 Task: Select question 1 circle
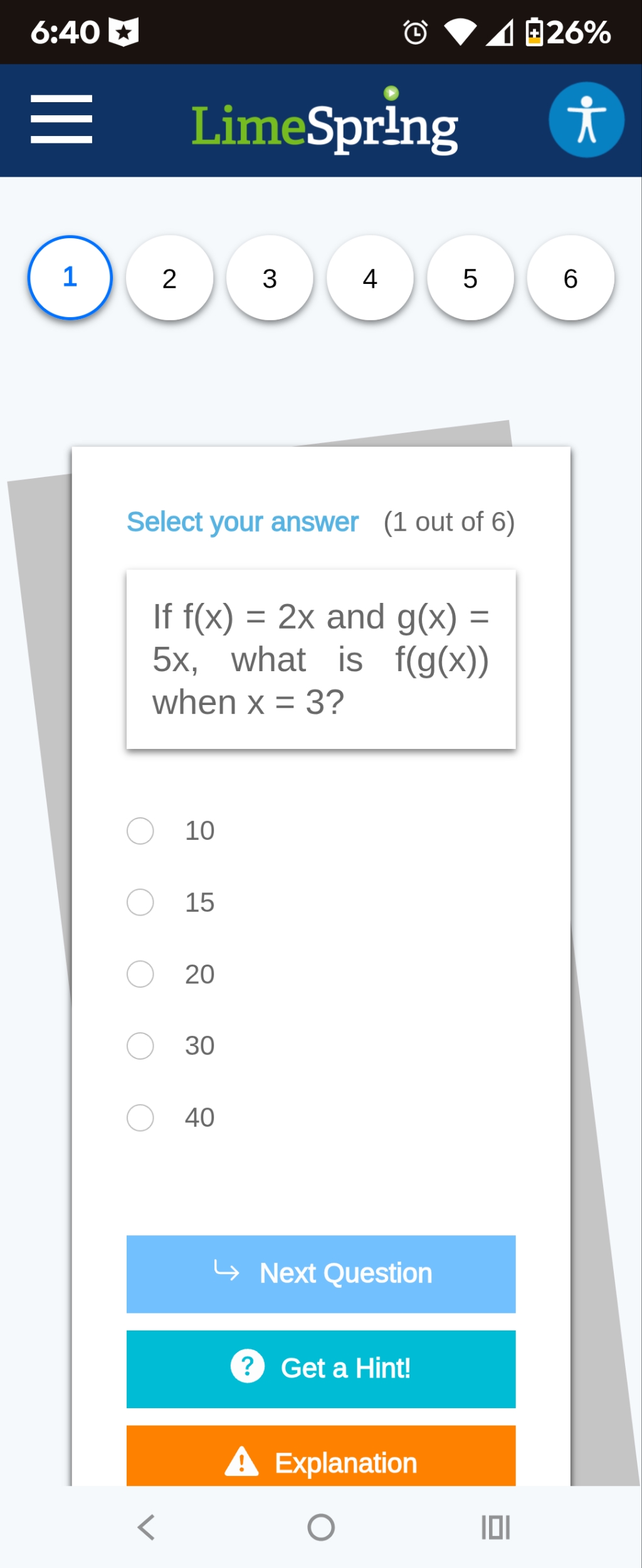point(70,278)
